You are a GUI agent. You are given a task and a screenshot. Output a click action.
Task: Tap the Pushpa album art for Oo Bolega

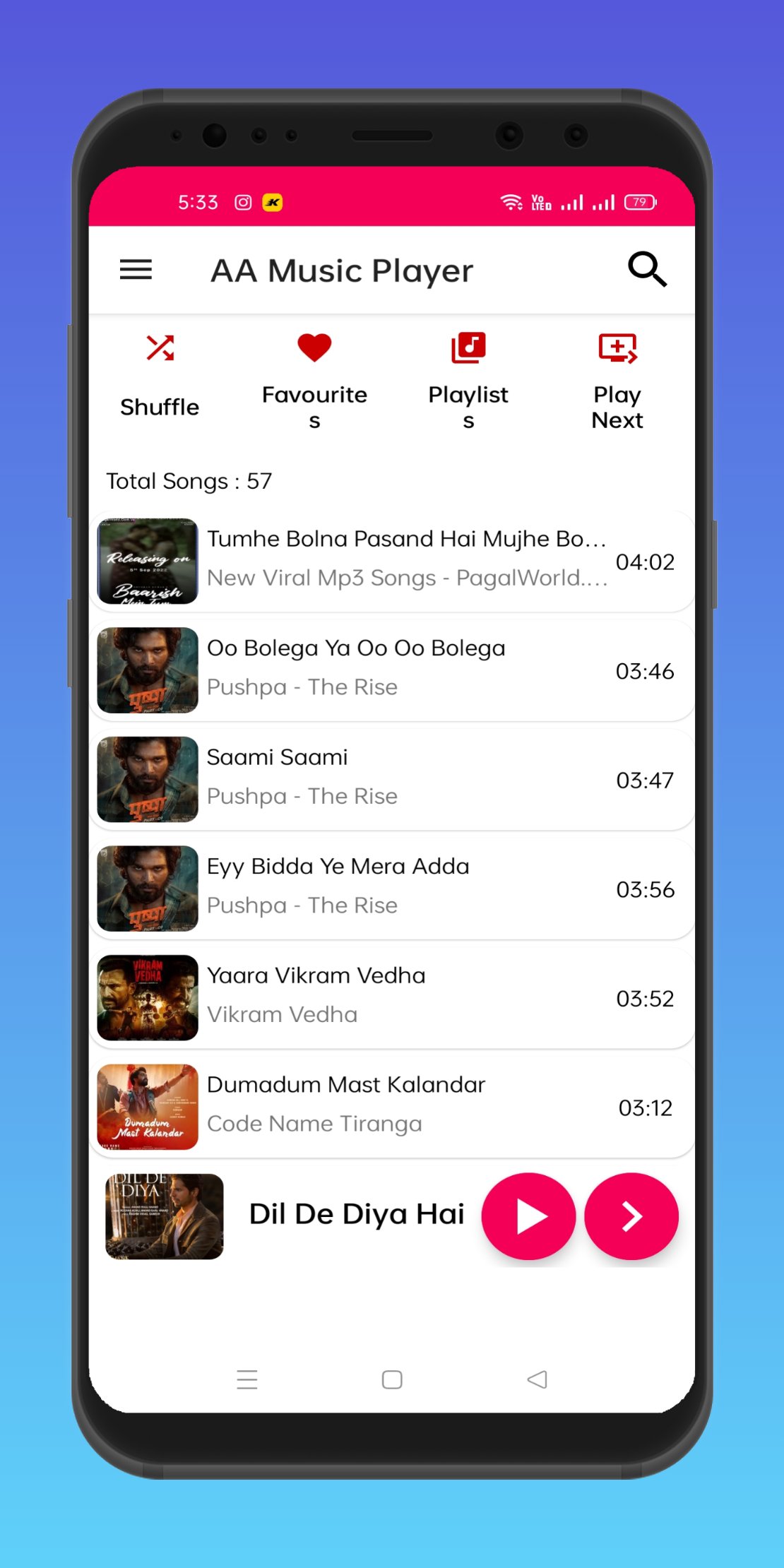click(x=147, y=670)
